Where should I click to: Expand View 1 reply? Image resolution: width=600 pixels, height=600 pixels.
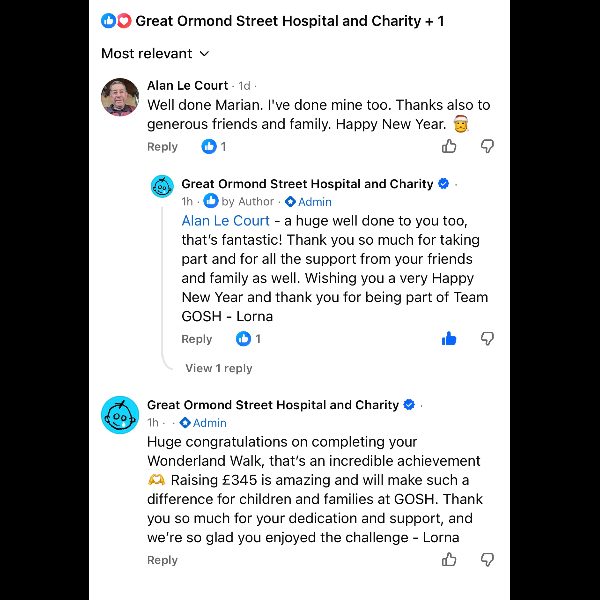[x=218, y=368]
